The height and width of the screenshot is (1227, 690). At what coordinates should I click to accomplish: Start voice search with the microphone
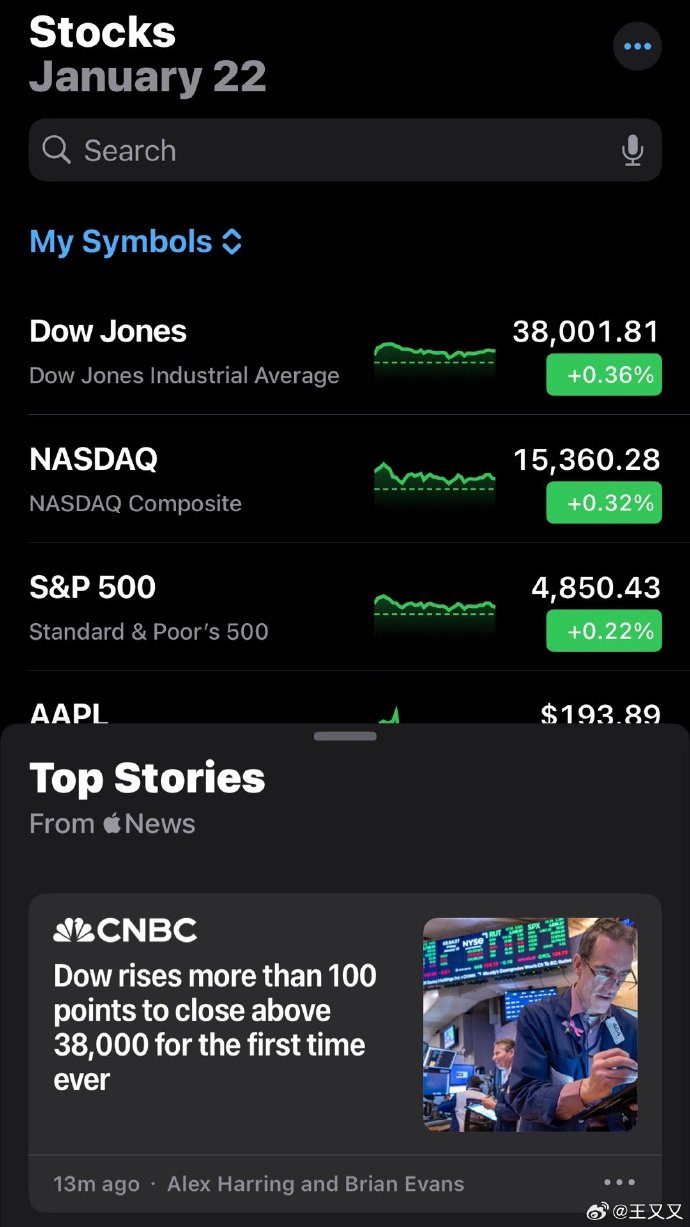[x=632, y=150]
